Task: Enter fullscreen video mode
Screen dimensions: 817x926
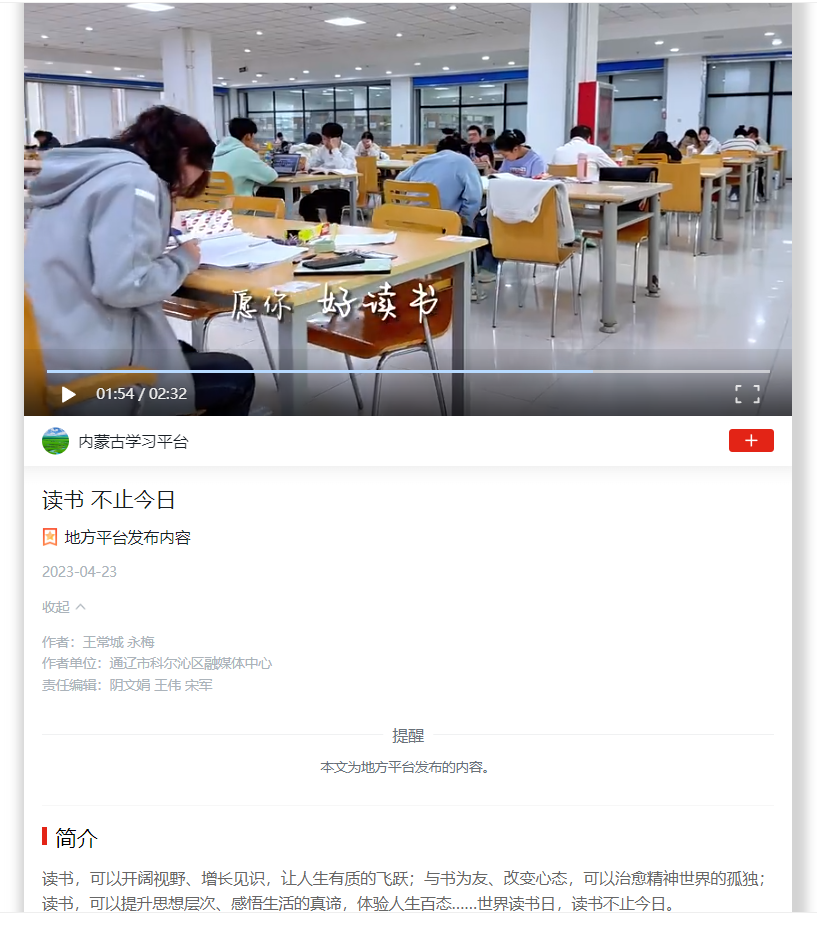Action: (x=747, y=394)
